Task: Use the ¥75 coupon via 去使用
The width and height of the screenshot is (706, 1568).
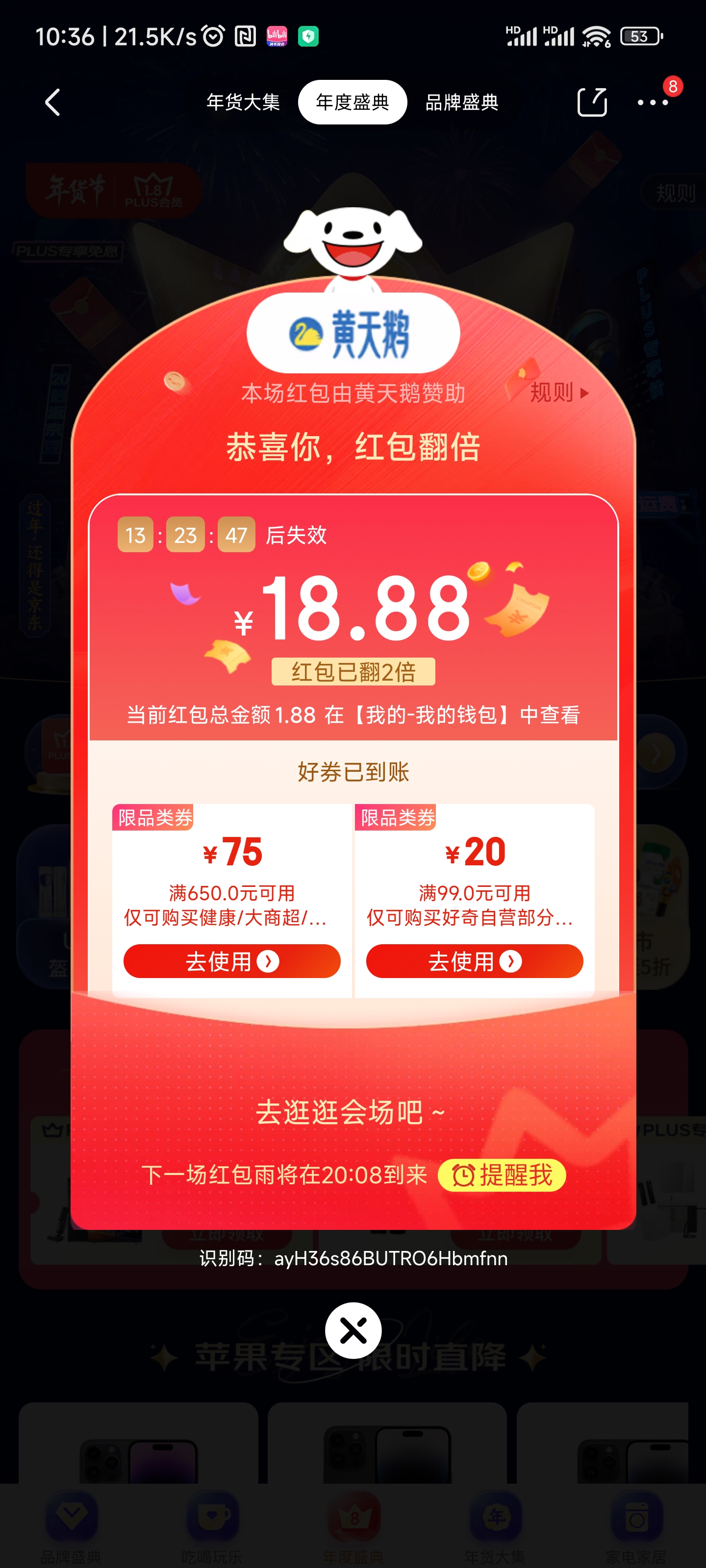Action: pos(231,961)
